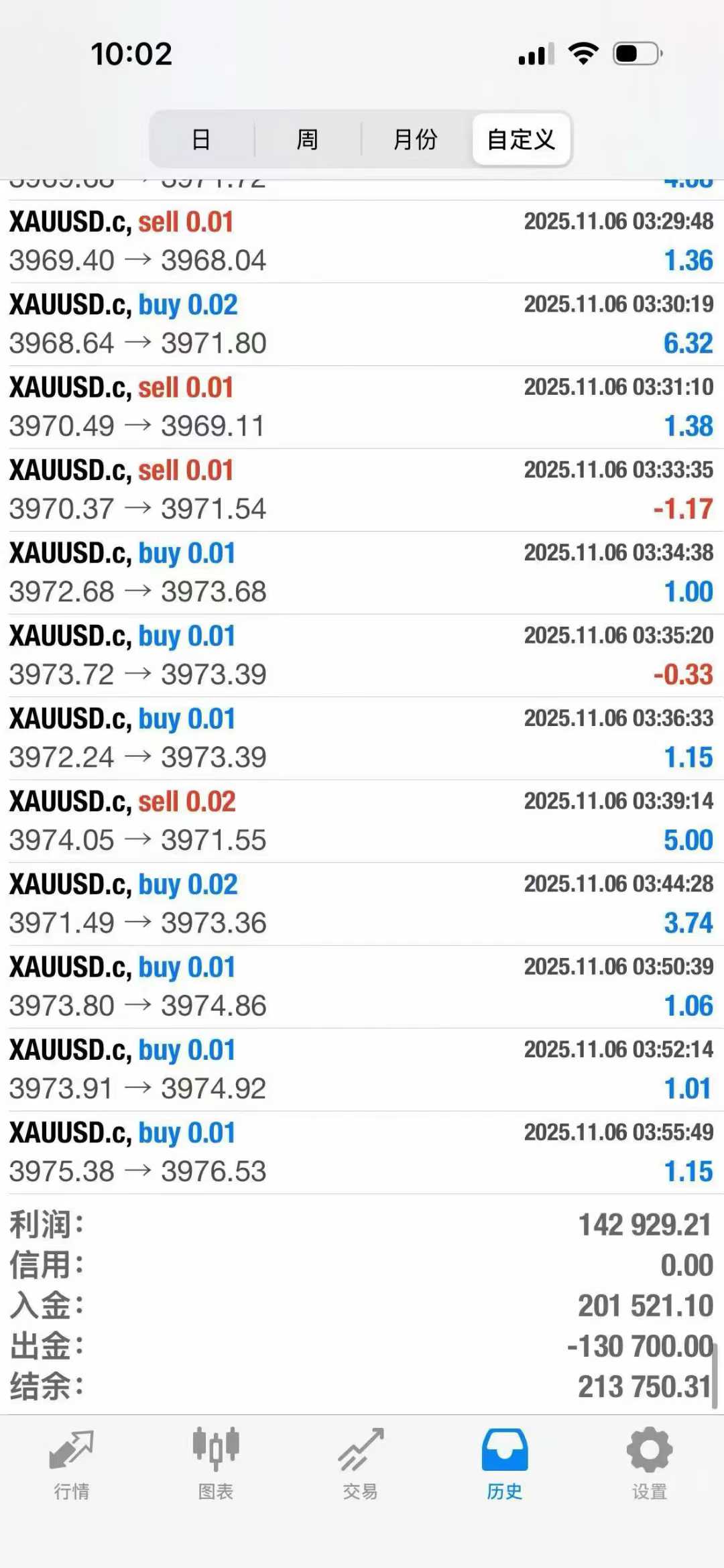Open the 设置 tab
The height and width of the screenshot is (1568, 724).
tap(650, 1463)
